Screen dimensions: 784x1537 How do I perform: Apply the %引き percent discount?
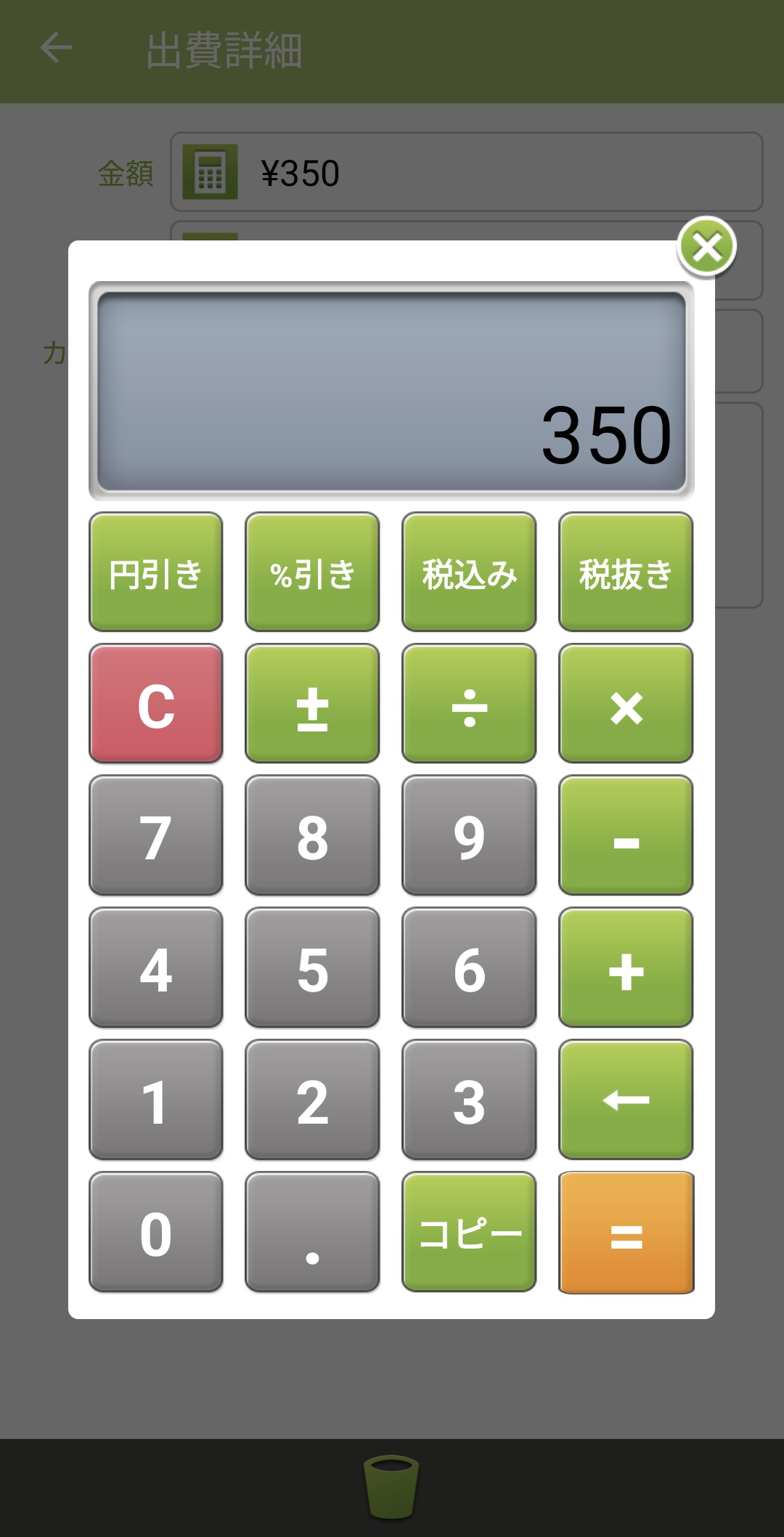(x=312, y=572)
